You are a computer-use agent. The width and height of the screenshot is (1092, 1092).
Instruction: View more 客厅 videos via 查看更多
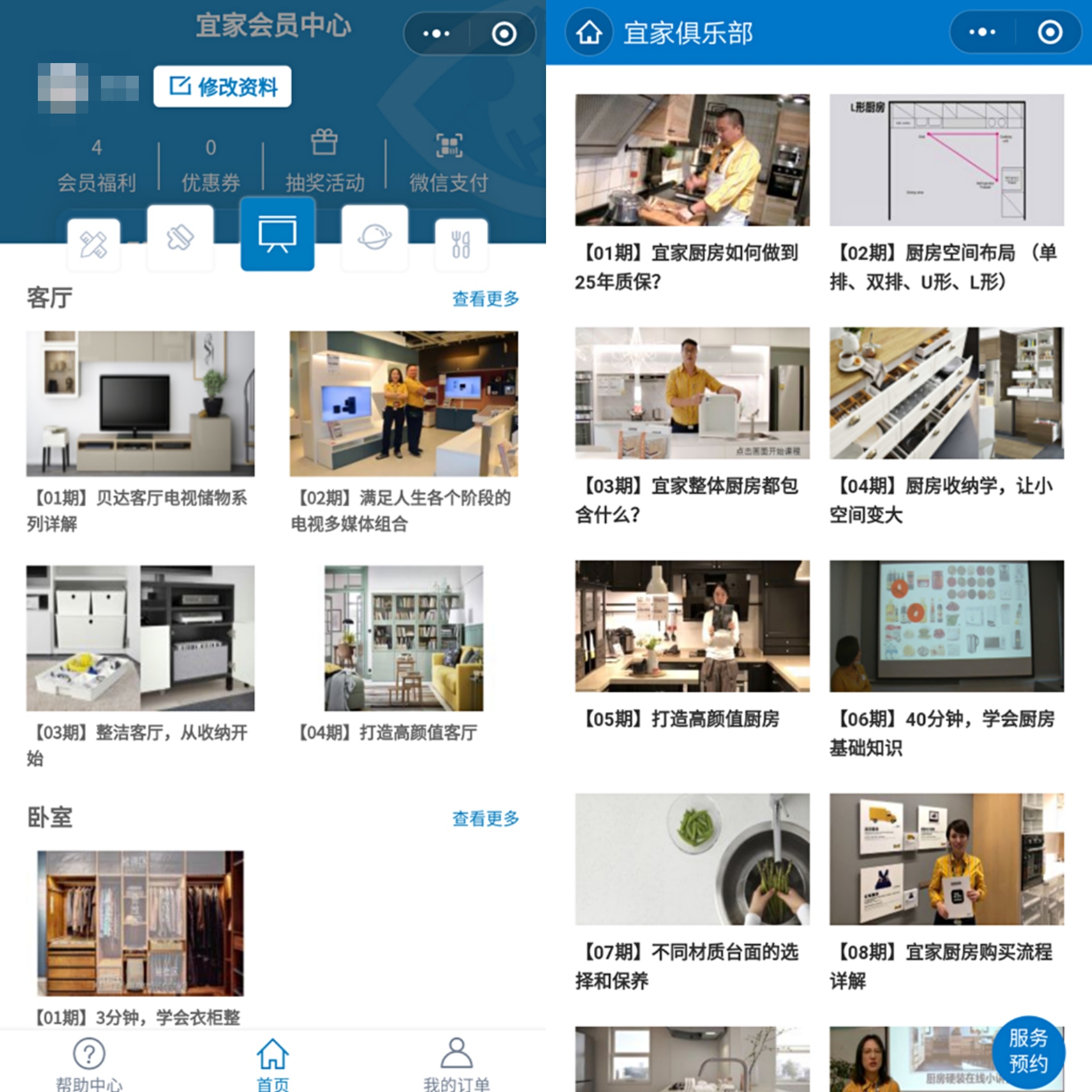coord(485,298)
